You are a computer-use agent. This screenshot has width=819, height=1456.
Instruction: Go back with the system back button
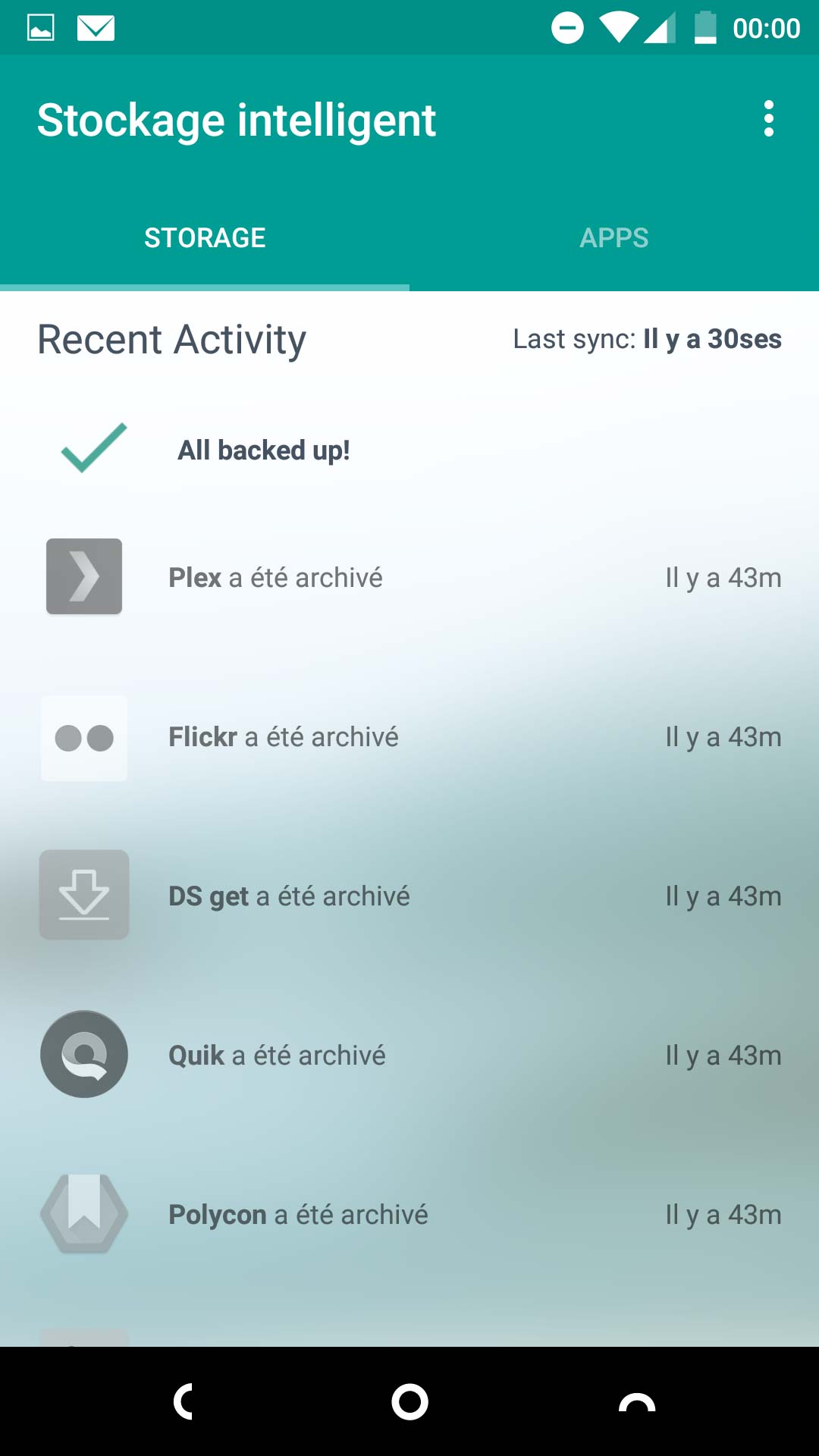click(x=183, y=1401)
